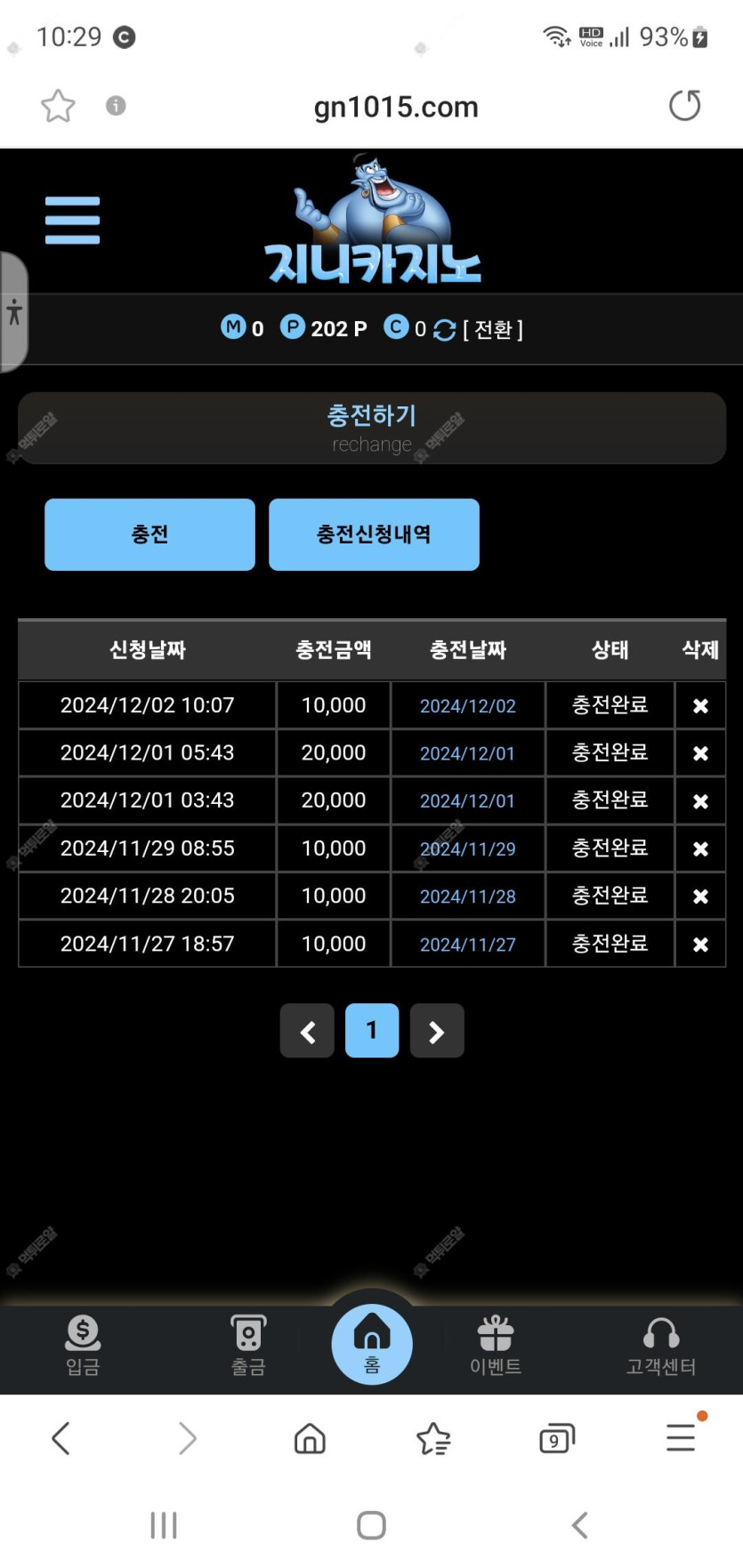Bookmark this site with the star icon
743x1568 pixels.
tap(59, 106)
